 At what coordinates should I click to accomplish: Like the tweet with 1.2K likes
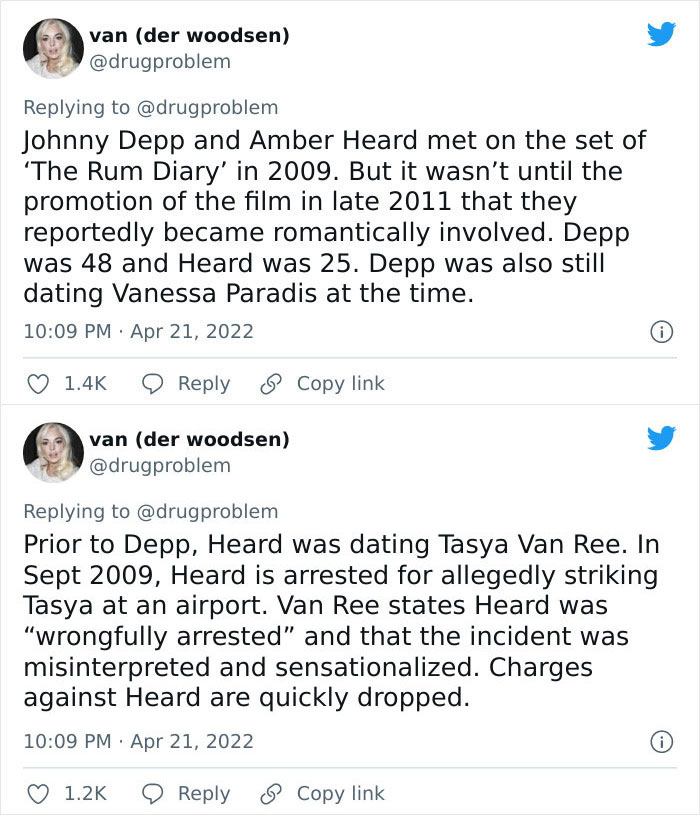[37, 793]
